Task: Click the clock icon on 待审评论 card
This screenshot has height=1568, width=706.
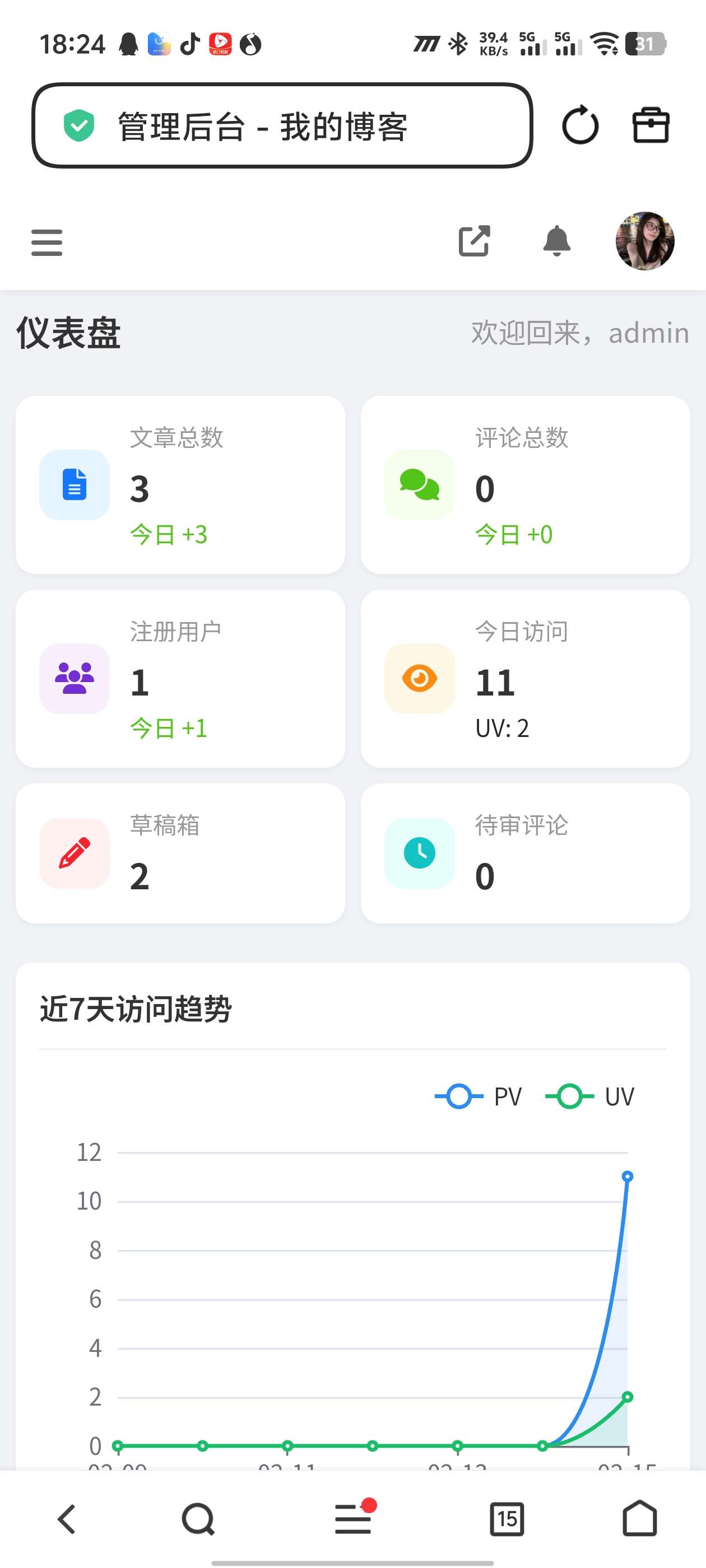Action: [419, 853]
